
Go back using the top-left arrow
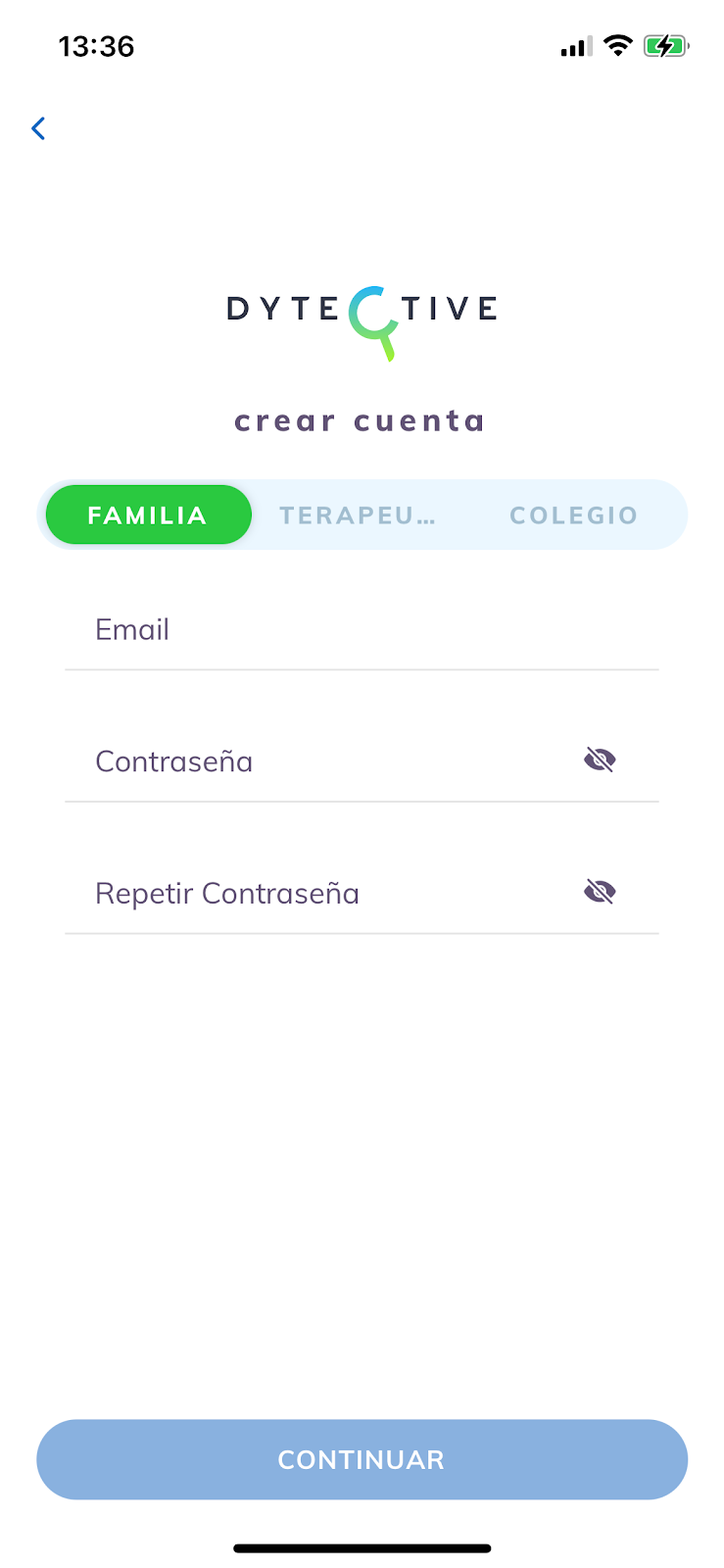pyautogui.click(x=38, y=128)
